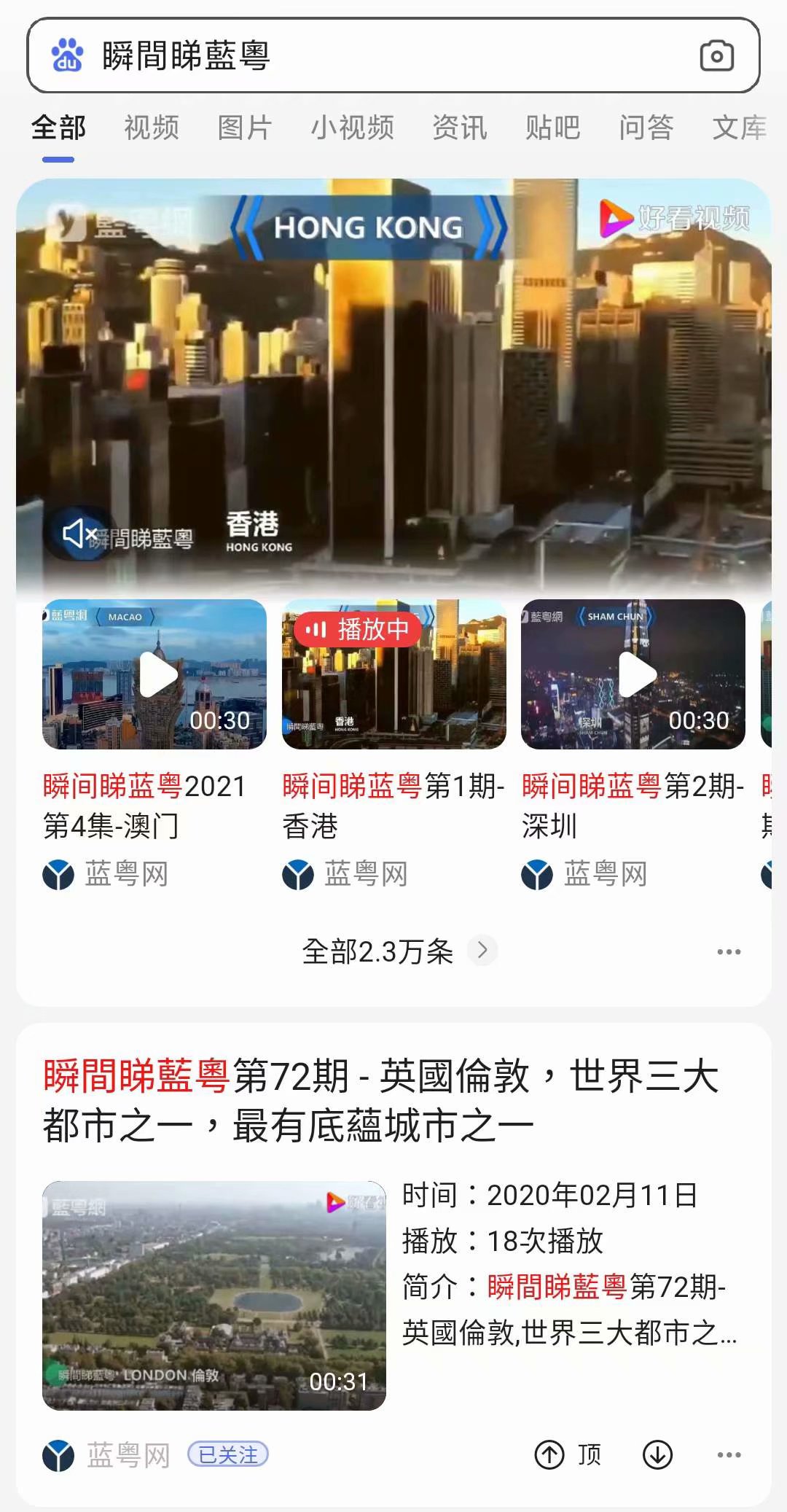787x1512 pixels.
Task: Downvote the London result
Action: [x=657, y=1455]
